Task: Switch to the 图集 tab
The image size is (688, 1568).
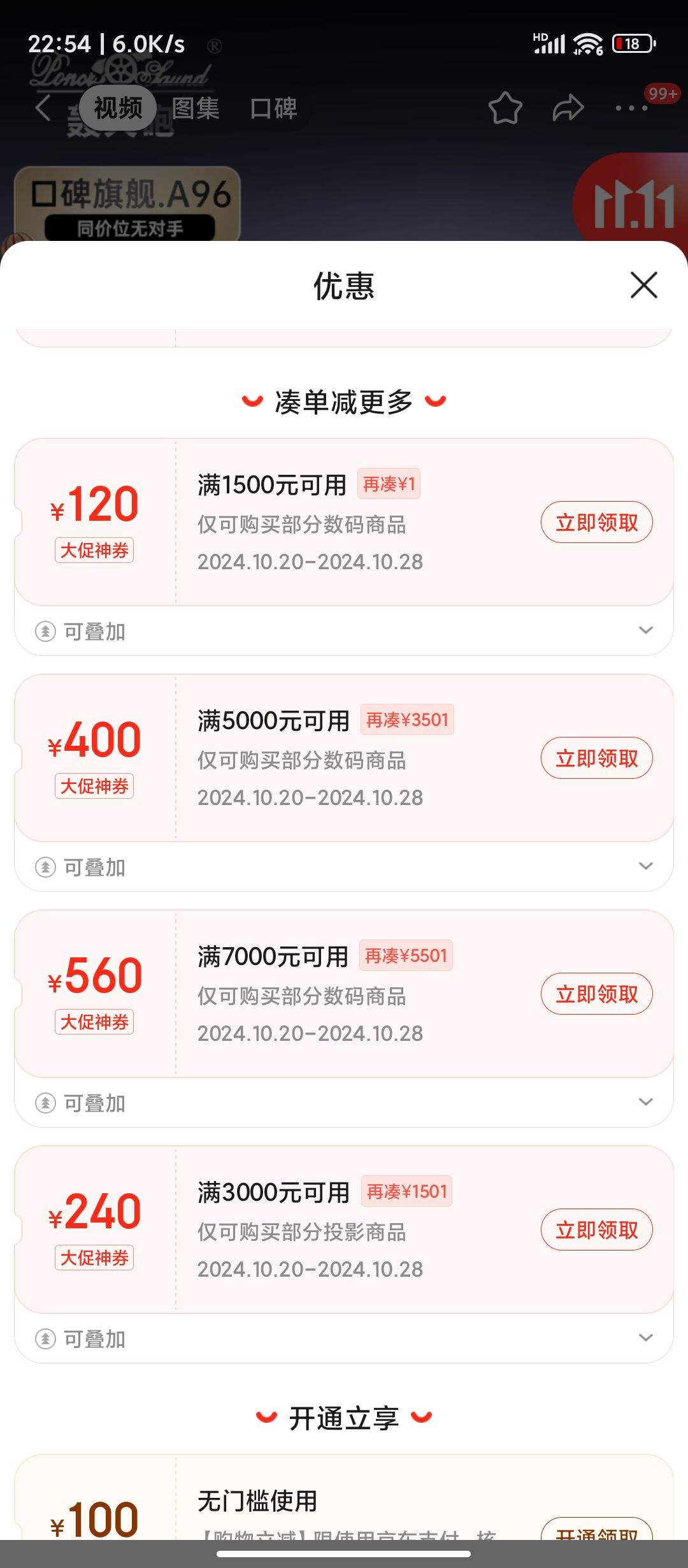Action: pyautogui.click(x=196, y=108)
